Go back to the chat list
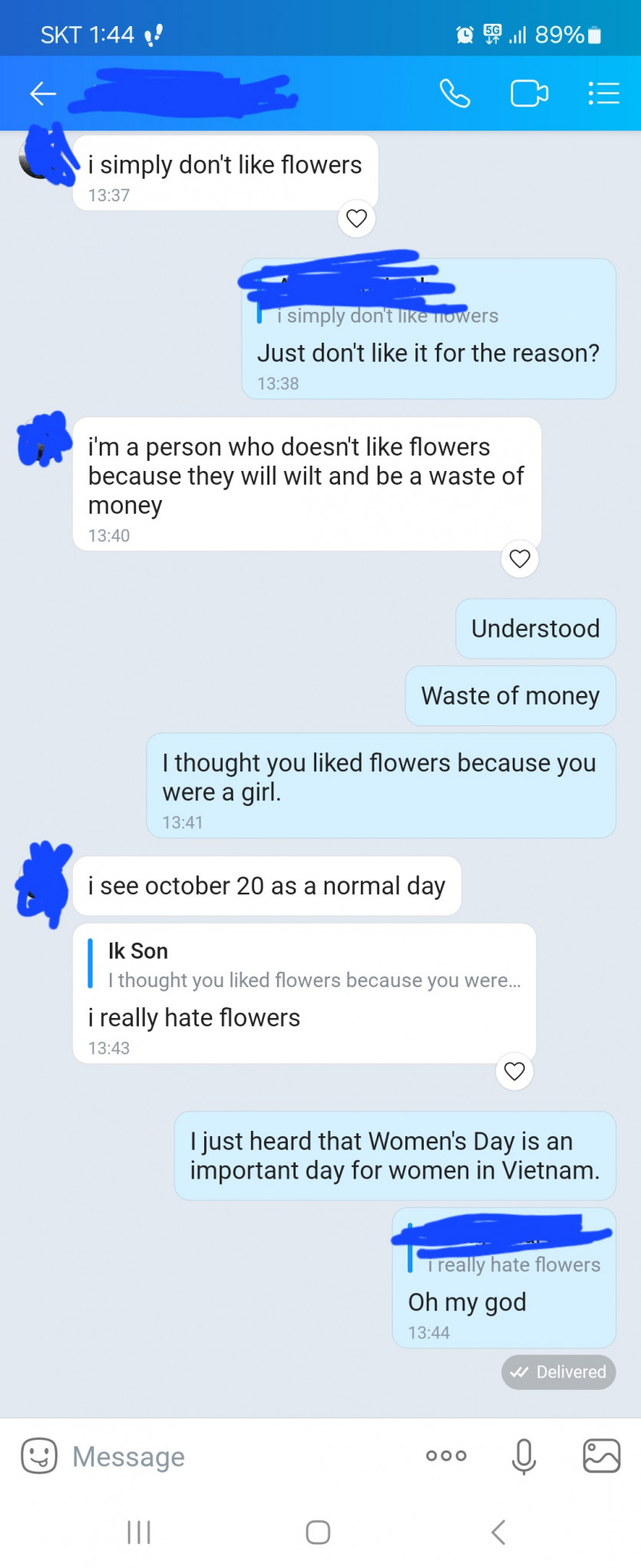Viewport: 641px width, 1568px height. pyautogui.click(x=43, y=94)
